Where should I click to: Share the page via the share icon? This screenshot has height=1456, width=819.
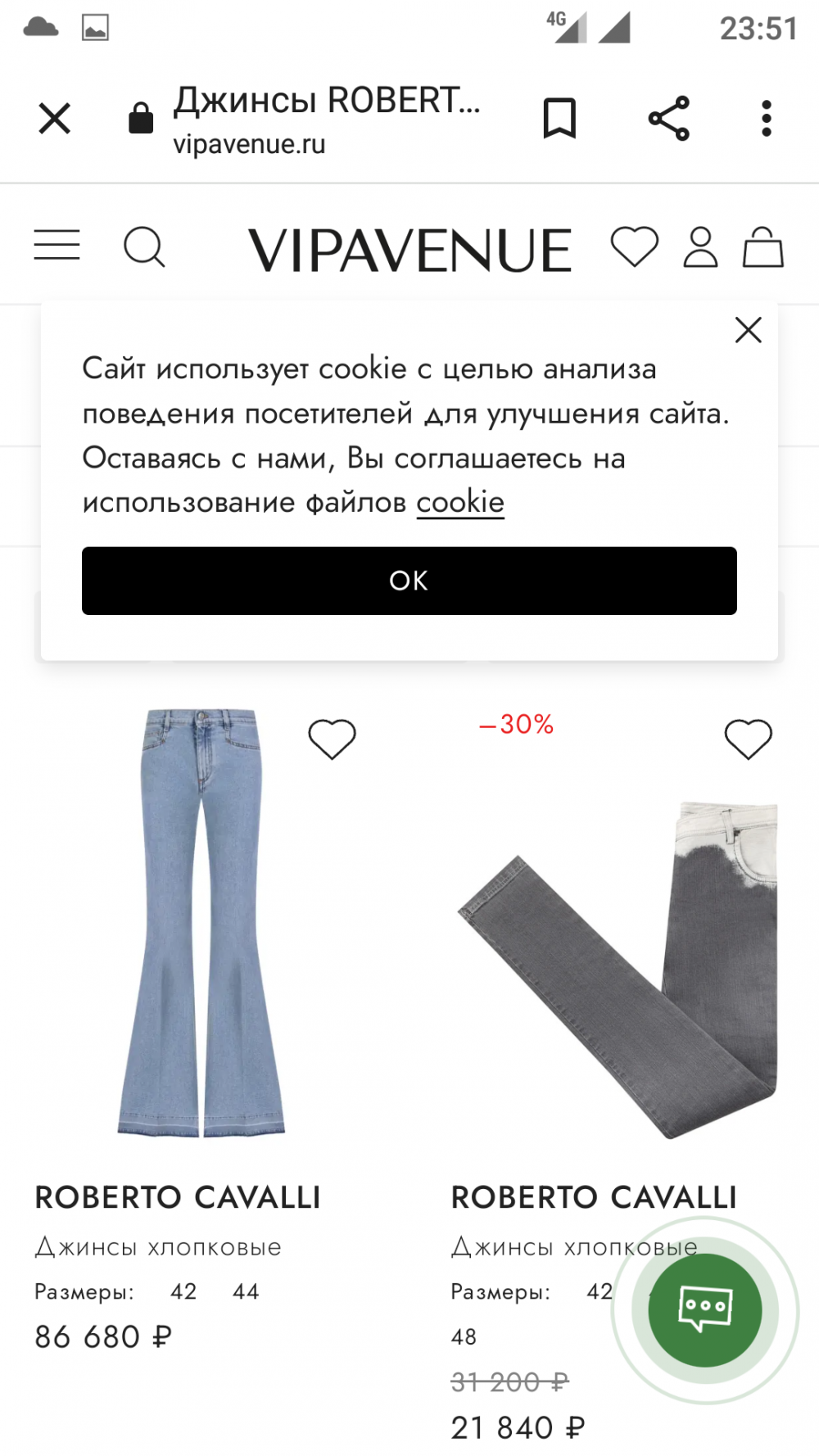[x=669, y=118]
